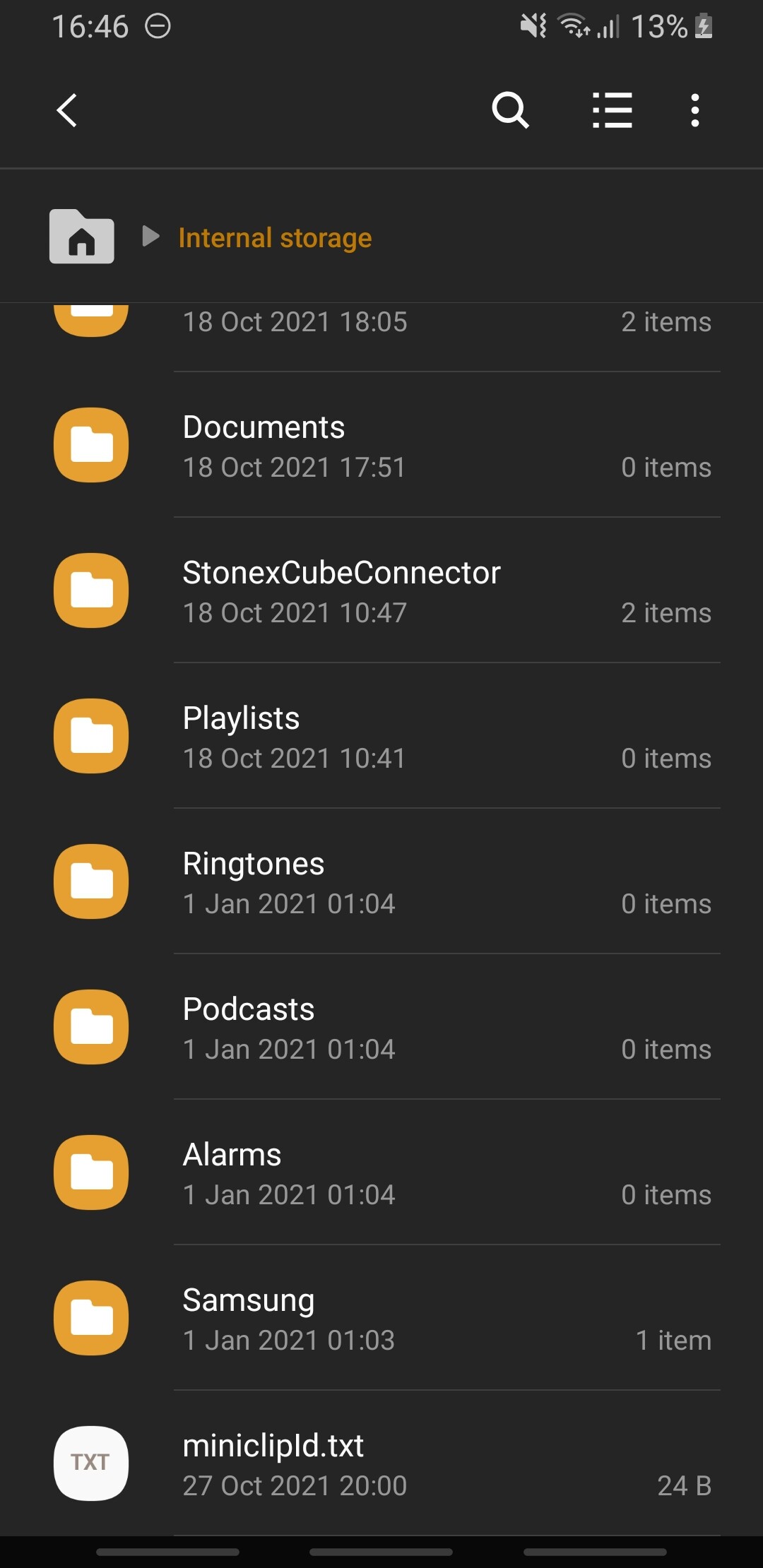763x1568 pixels.
Task: Select the Internal storage breadcrumb
Action: [x=275, y=238]
